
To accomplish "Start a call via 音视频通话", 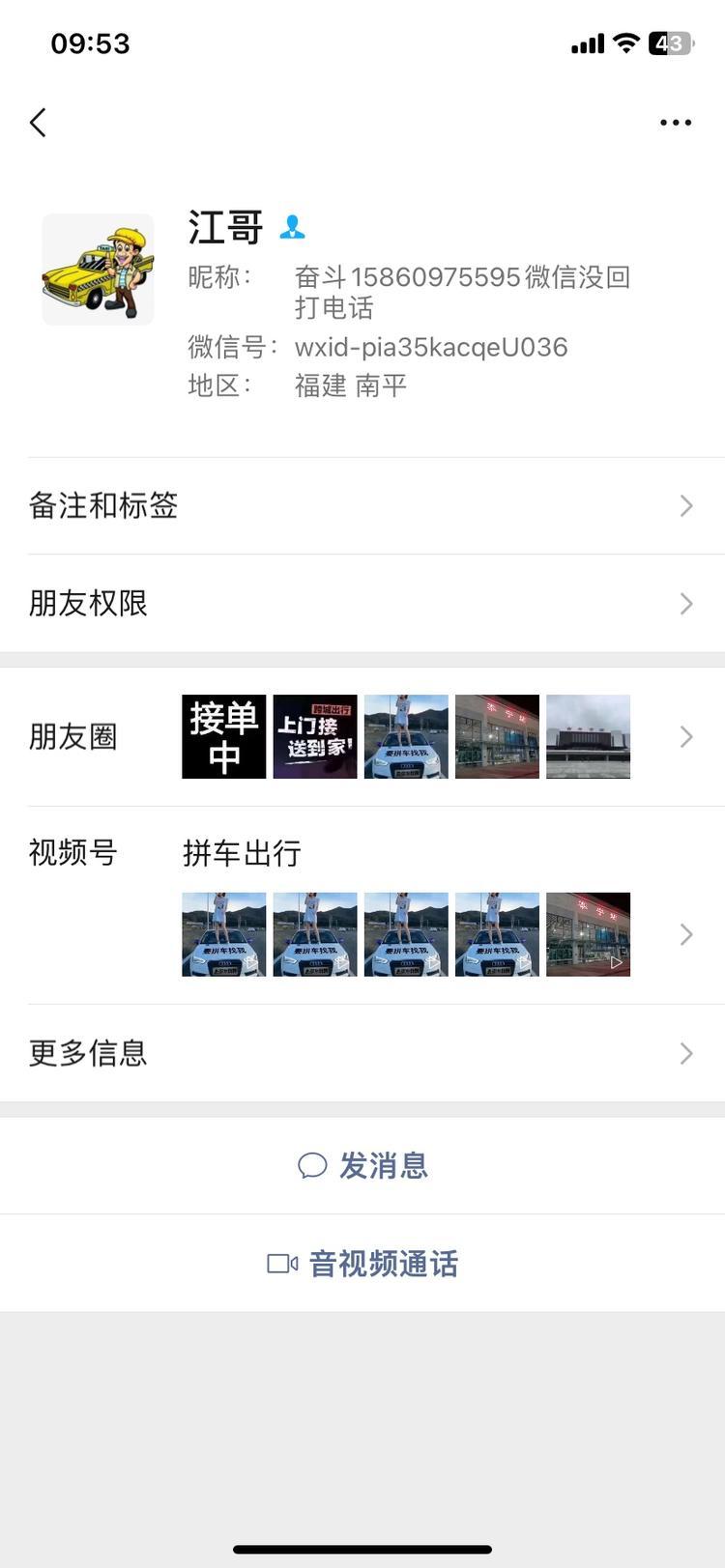I will pyautogui.click(x=363, y=1264).
